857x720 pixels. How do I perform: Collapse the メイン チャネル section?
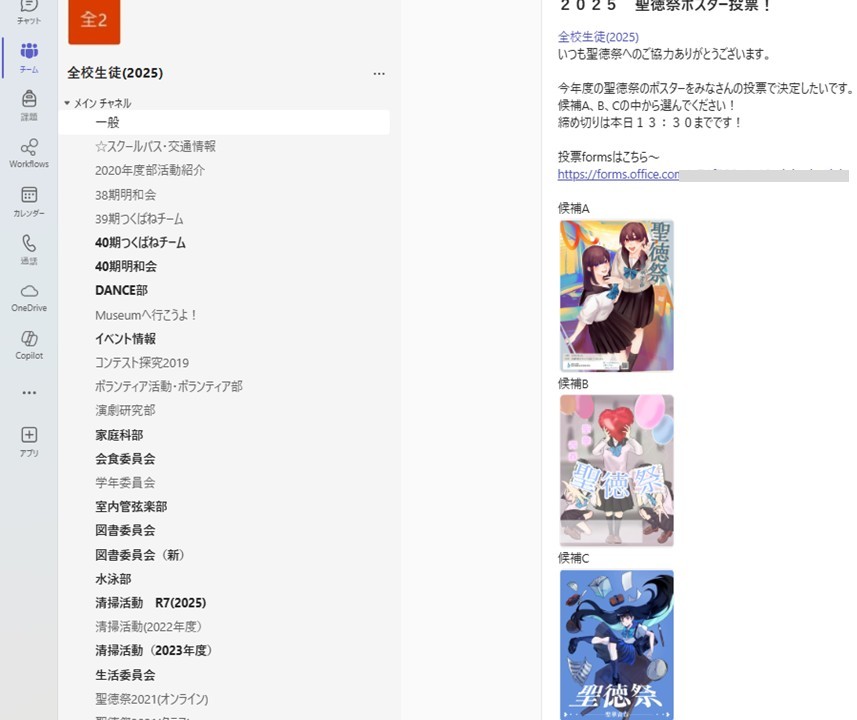point(67,103)
